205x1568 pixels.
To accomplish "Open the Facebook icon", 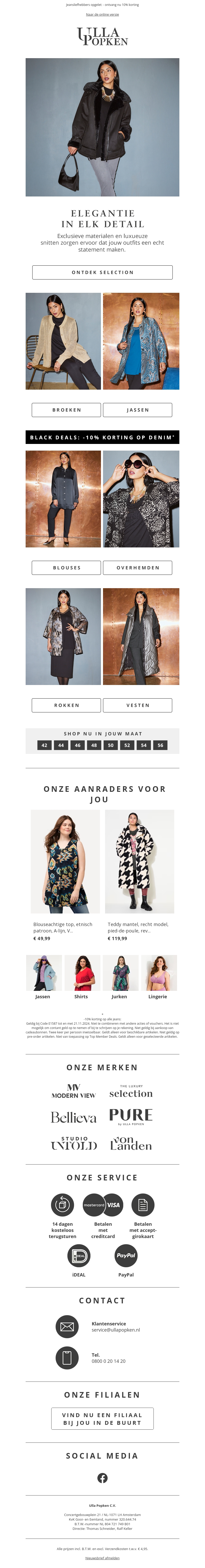I will (102, 1478).
